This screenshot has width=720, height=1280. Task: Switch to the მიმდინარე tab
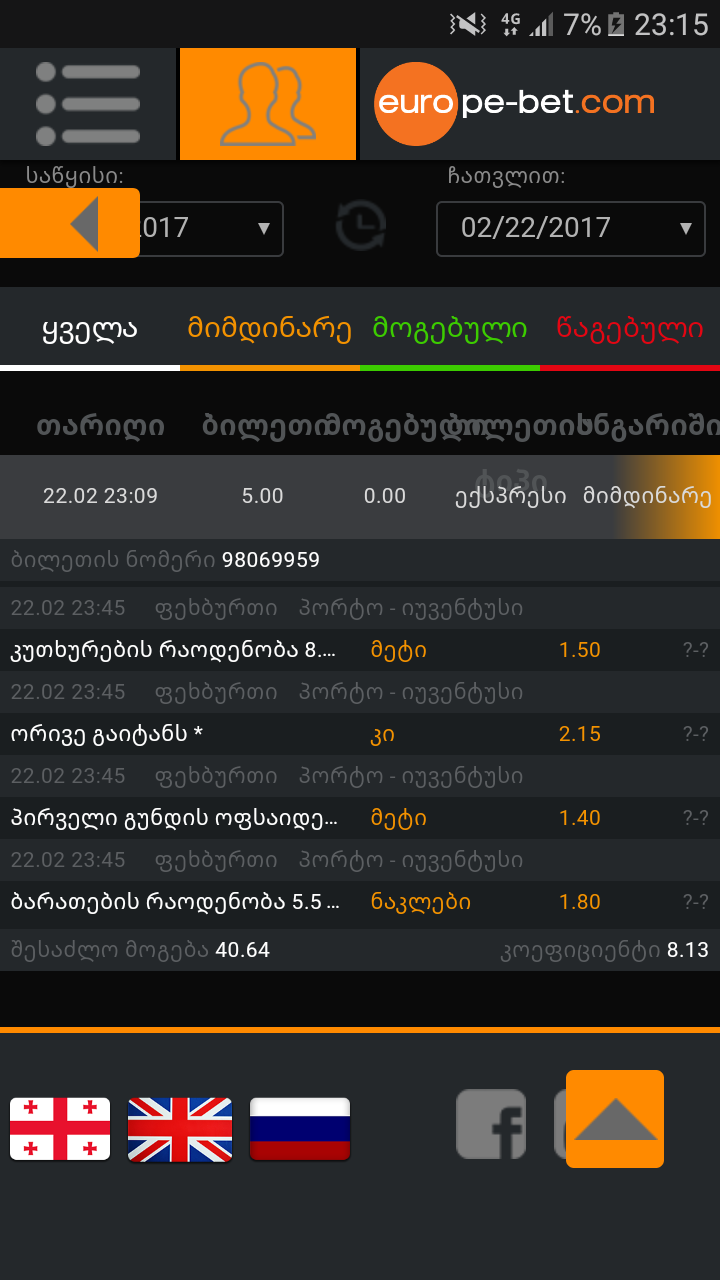[x=270, y=329]
